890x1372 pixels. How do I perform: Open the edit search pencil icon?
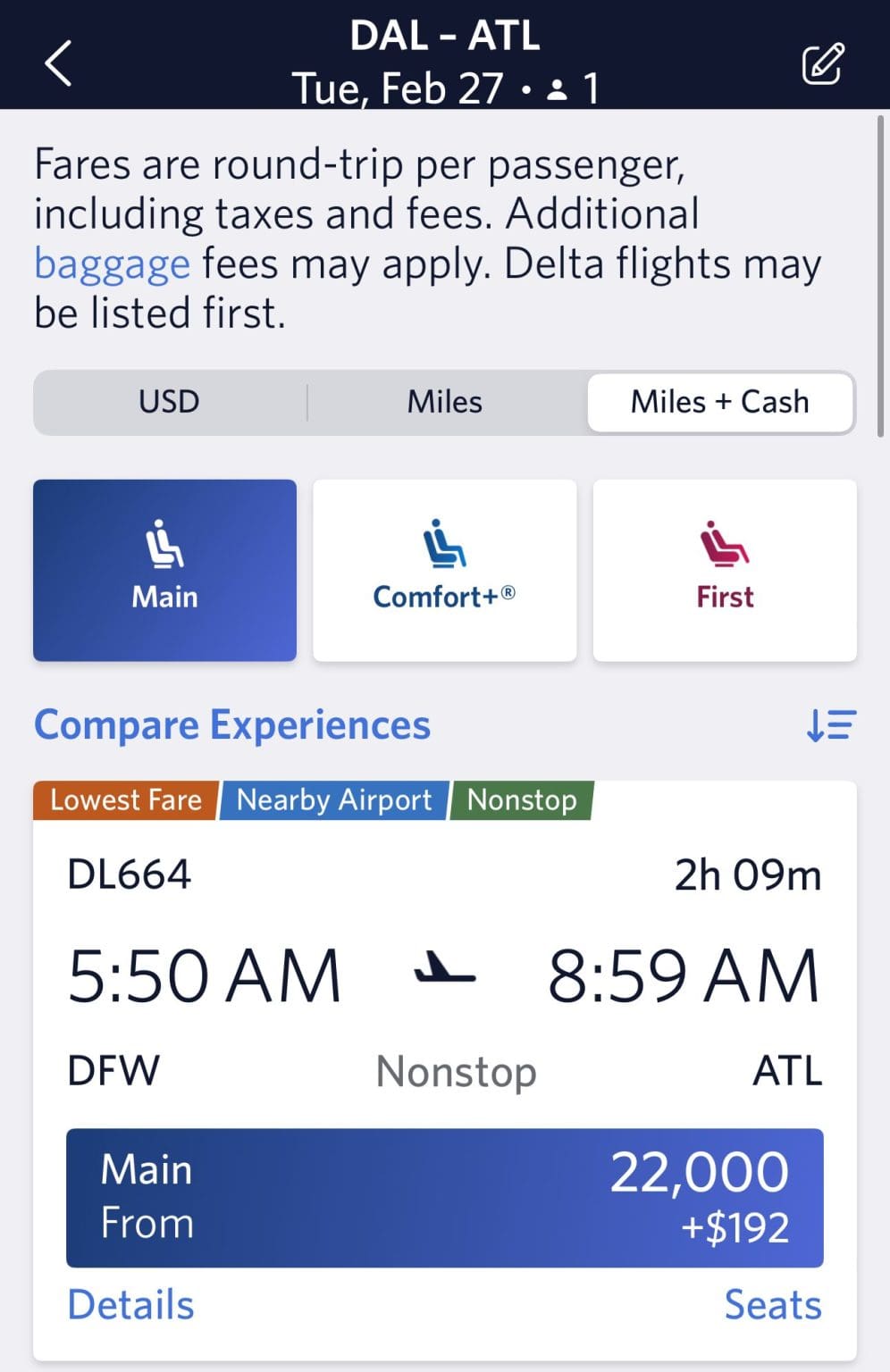[823, 64]
